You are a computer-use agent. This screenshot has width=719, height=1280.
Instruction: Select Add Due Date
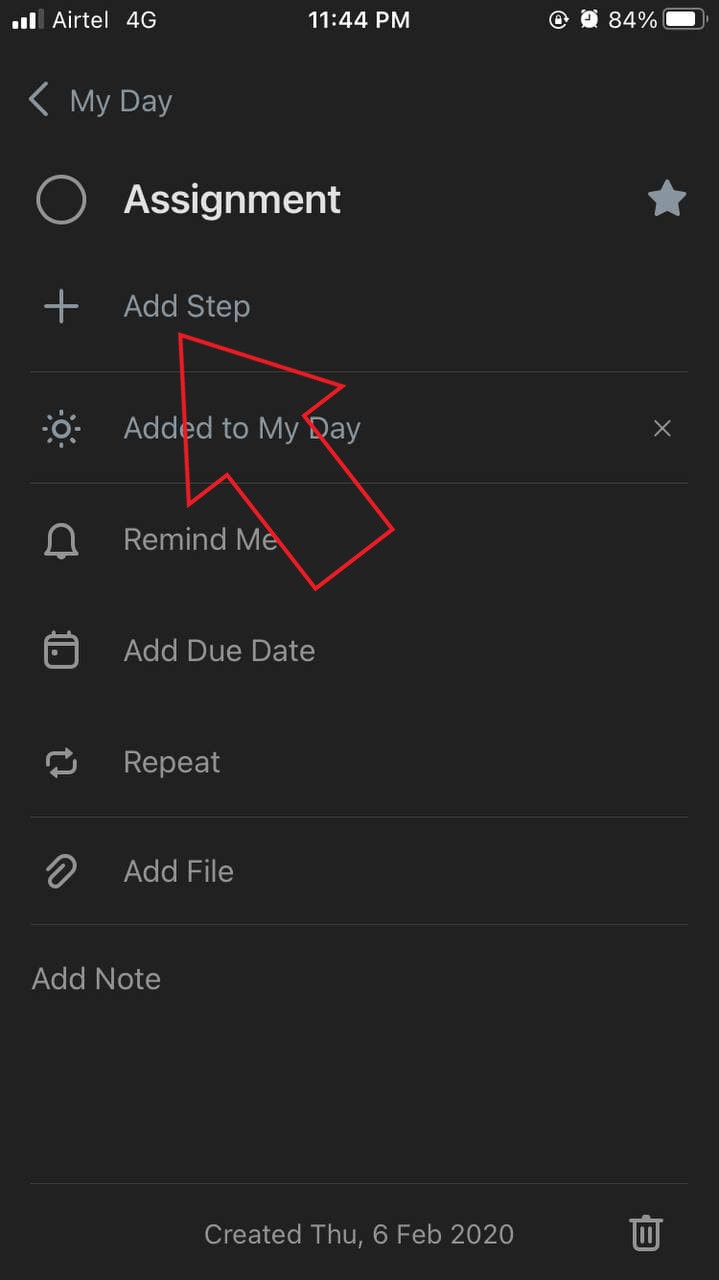tap(359, 651)
